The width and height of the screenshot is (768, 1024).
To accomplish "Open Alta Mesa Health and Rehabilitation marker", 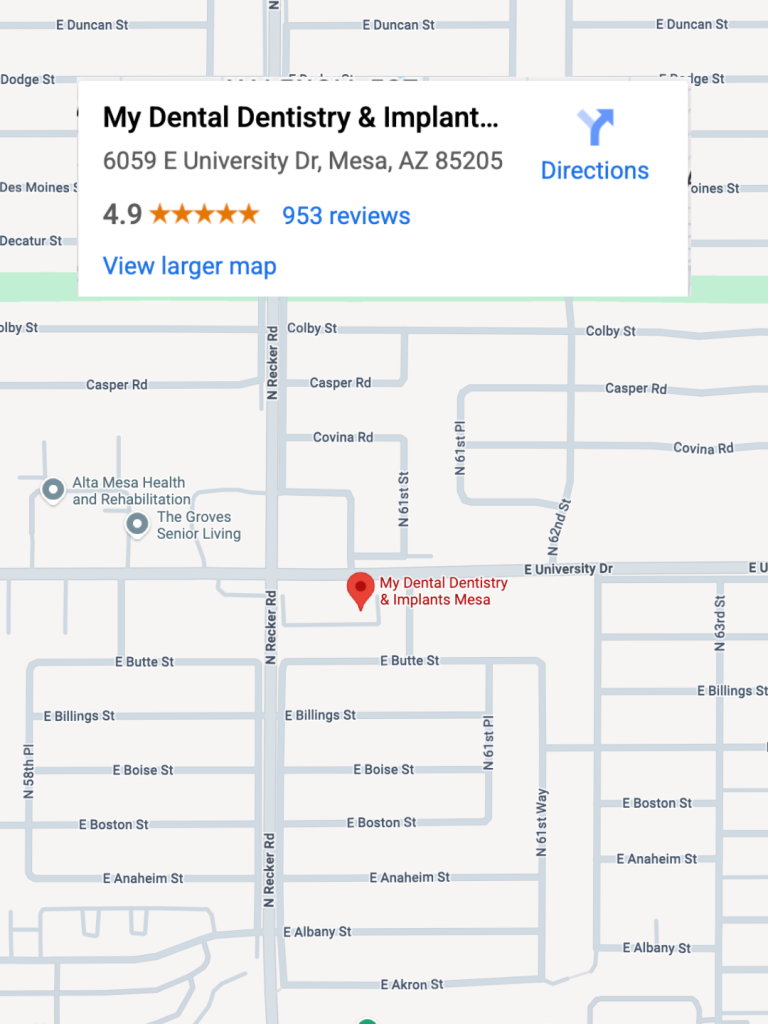I will pos(53,490).
